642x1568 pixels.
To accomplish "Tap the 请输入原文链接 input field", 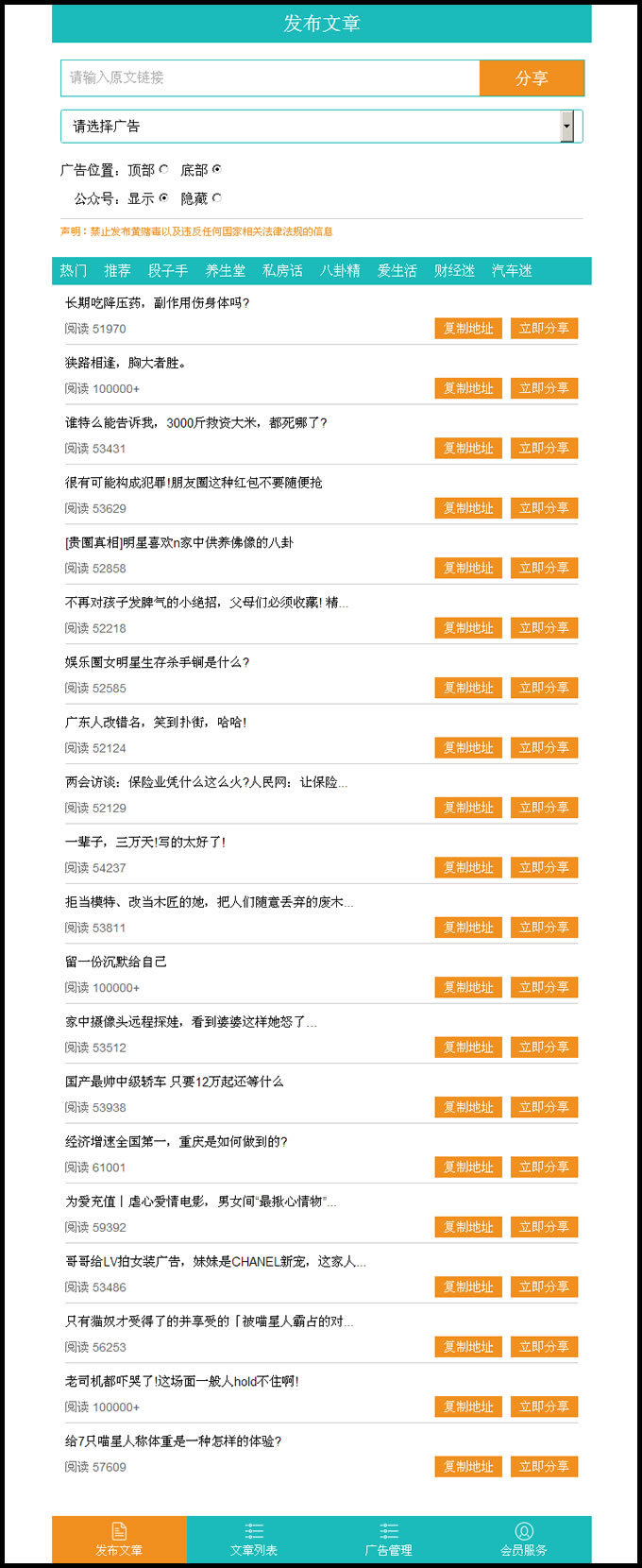I will click(x=270, y=77).
